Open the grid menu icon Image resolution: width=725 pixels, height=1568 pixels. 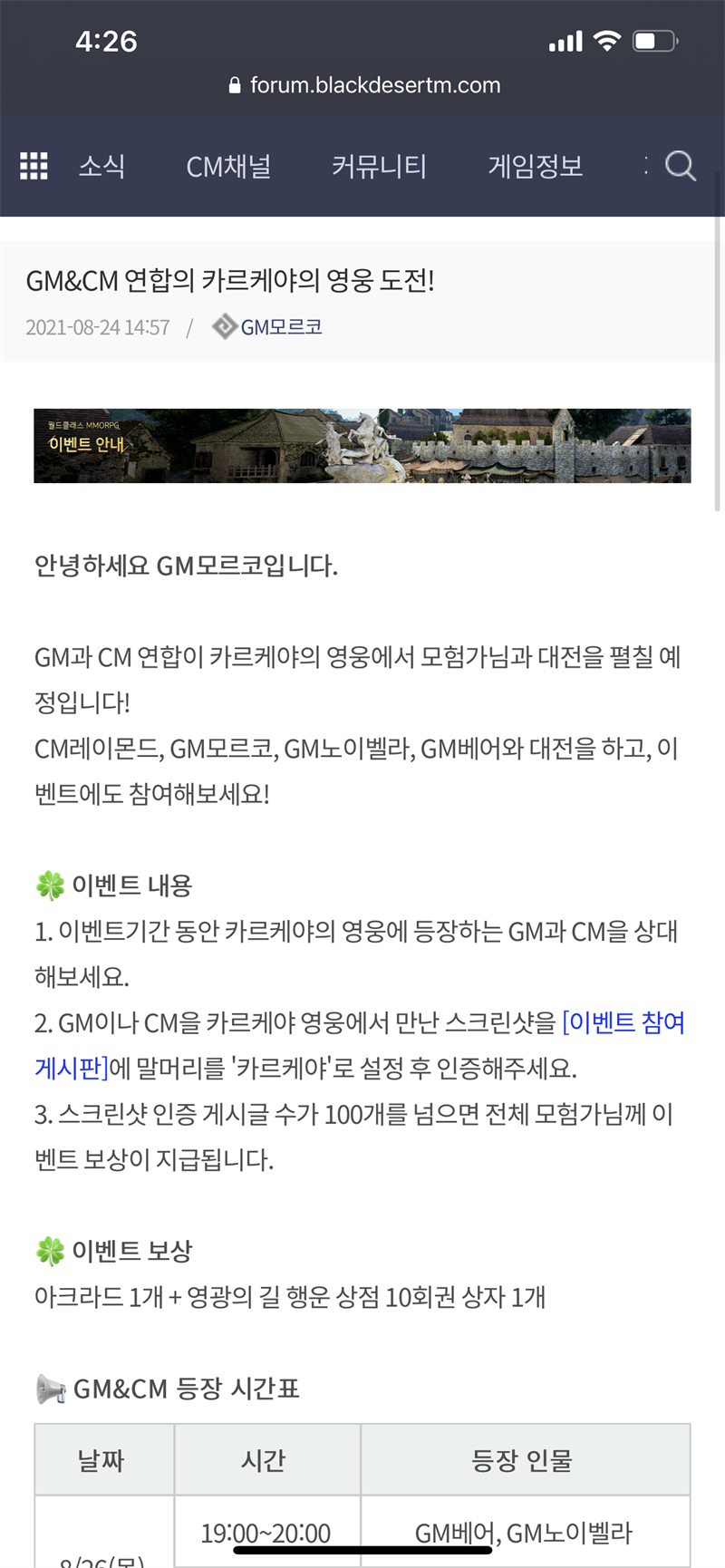click(34, 166)
